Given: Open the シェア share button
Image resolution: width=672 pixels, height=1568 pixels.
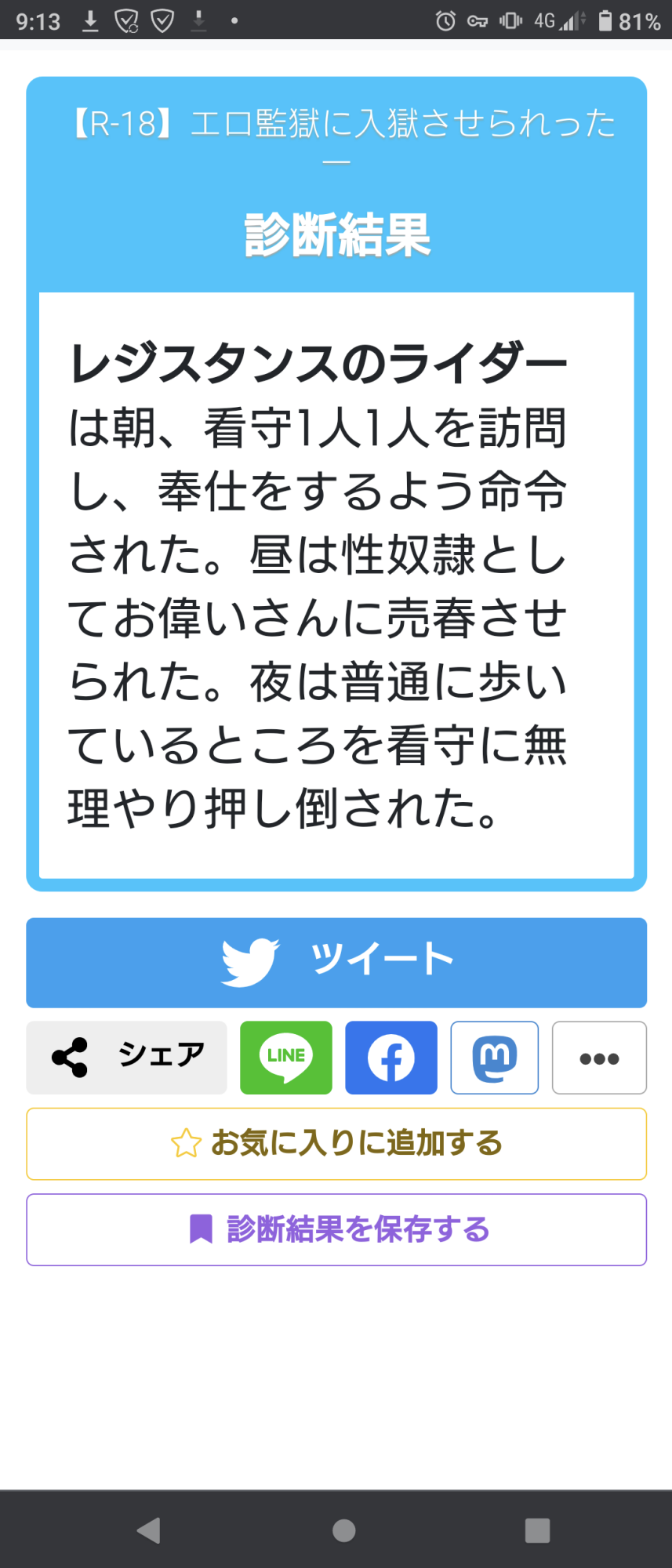Looking at the screenshot, I should click(x=126, y=1057).
